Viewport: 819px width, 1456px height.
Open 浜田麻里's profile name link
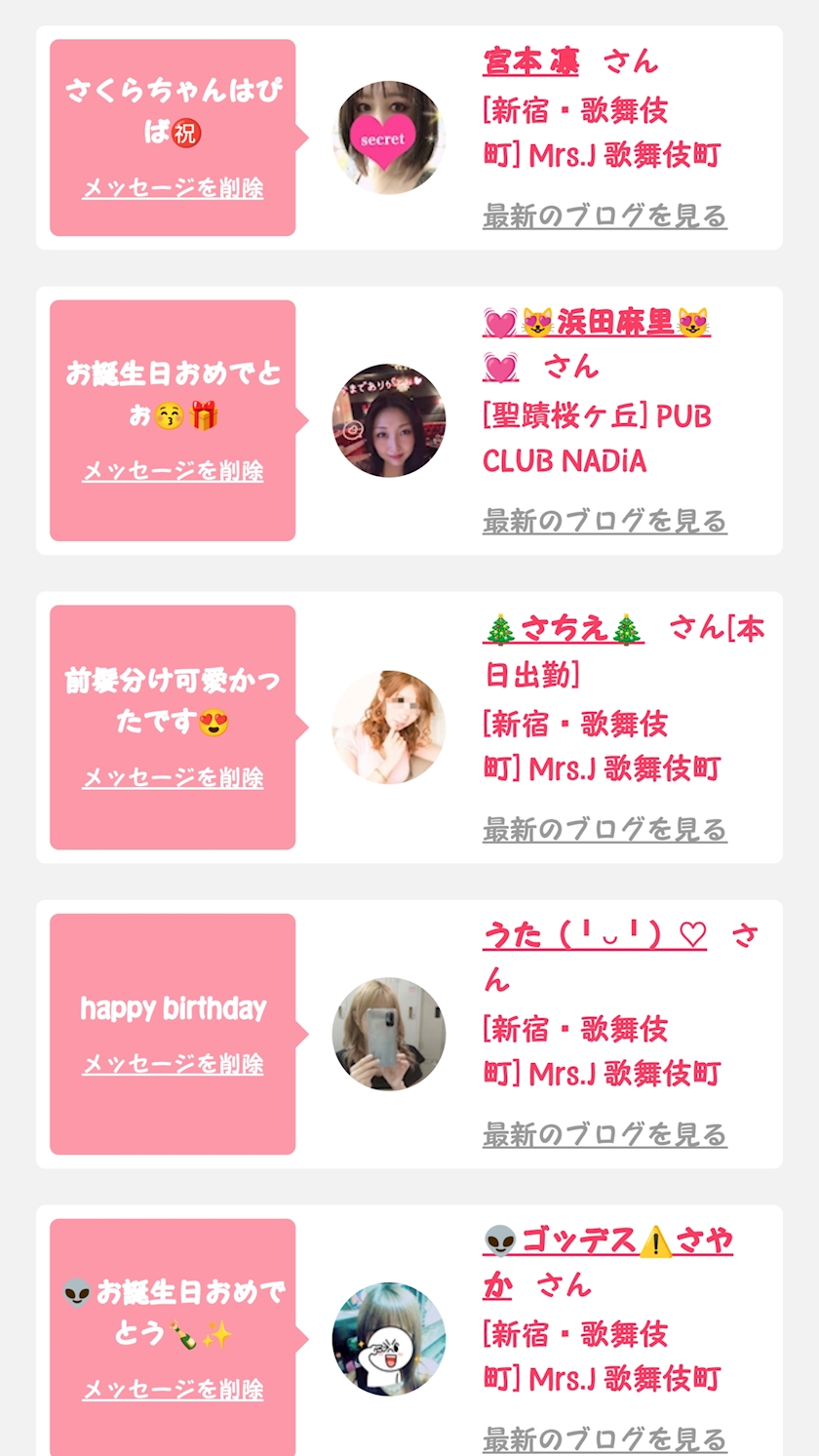click(597, 322)
